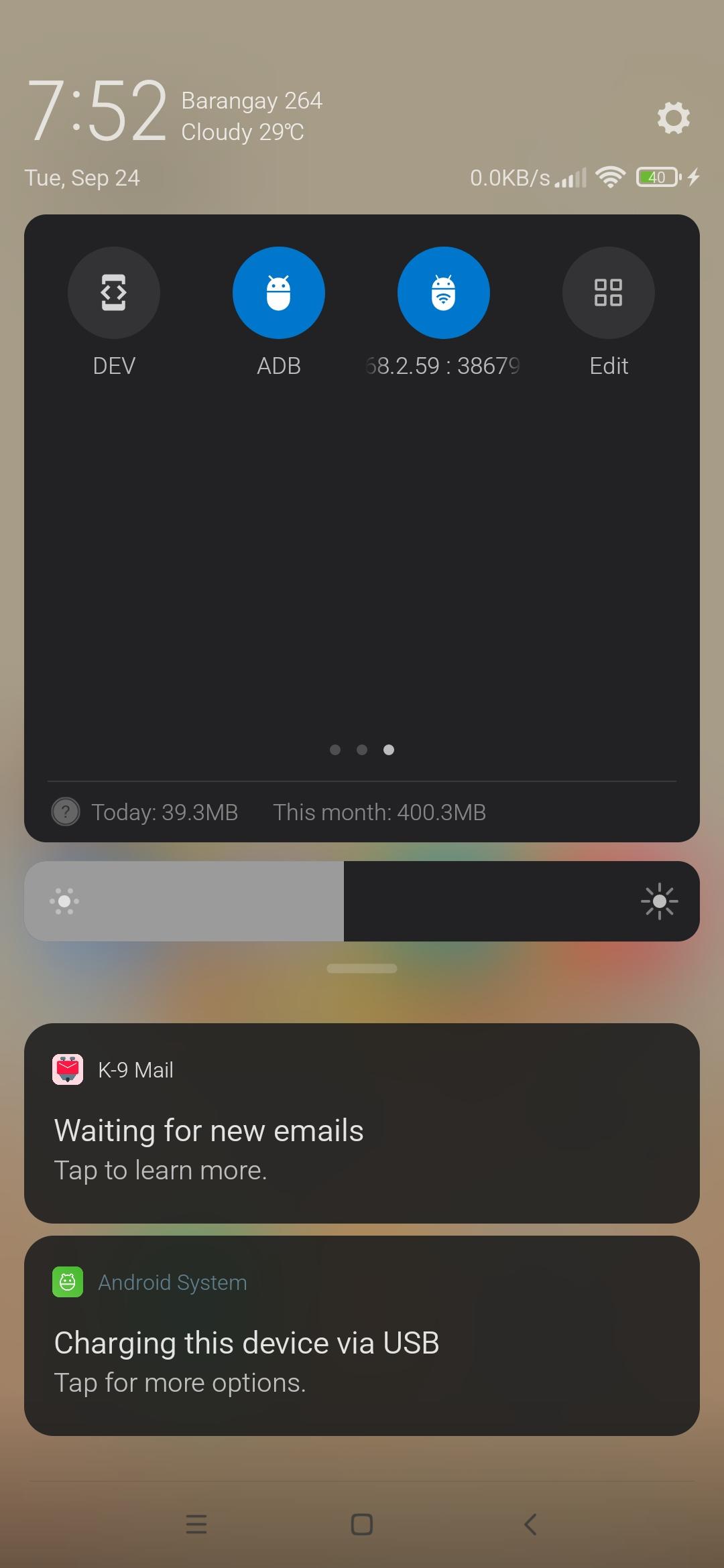Toggle the wireless ADB 38679 tile
This screenshot has height=1568, width=724.
point(443,293)
